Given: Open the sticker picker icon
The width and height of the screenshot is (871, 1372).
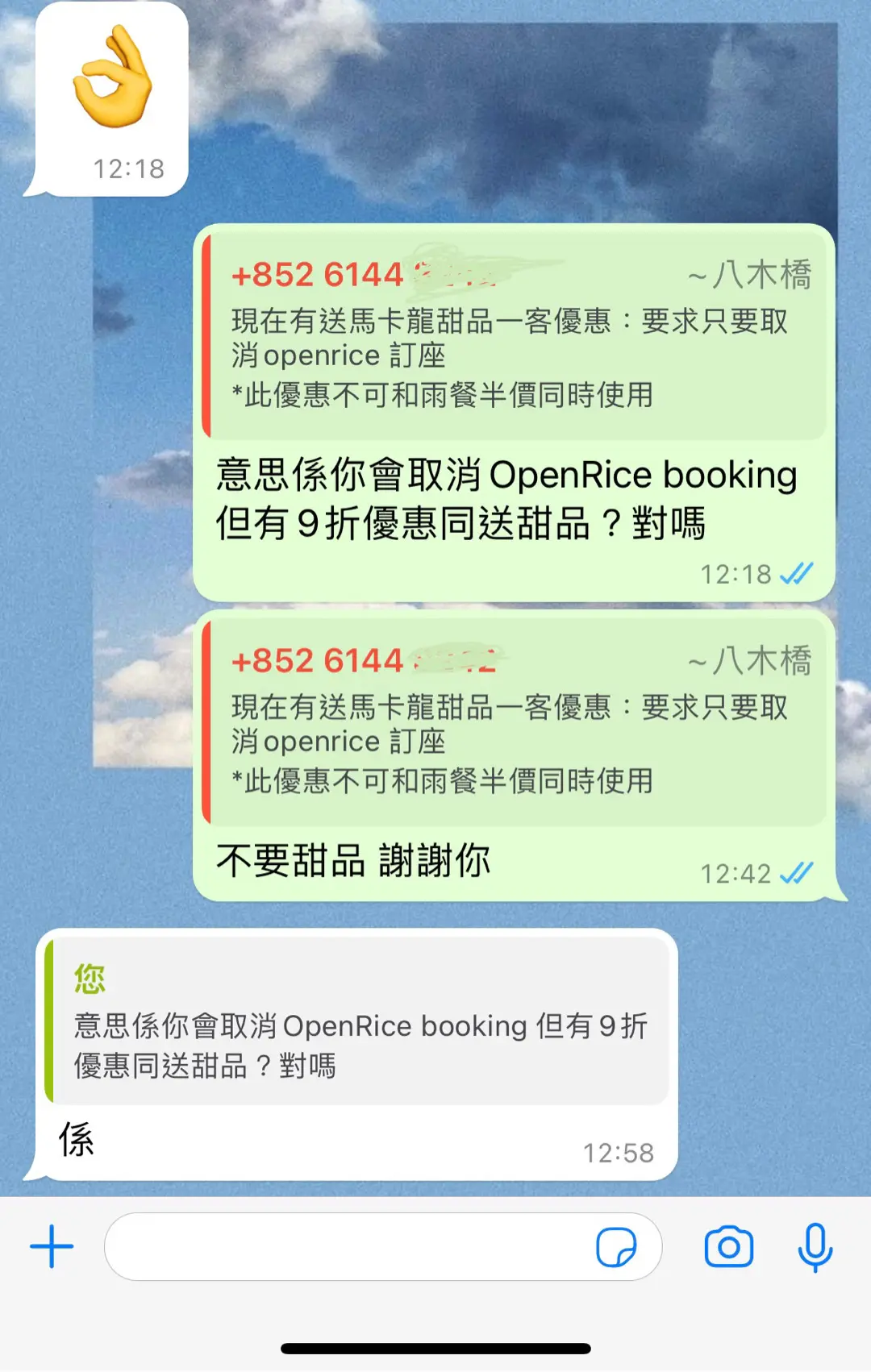Looking at the screenshot, I should coord(616,1247).
